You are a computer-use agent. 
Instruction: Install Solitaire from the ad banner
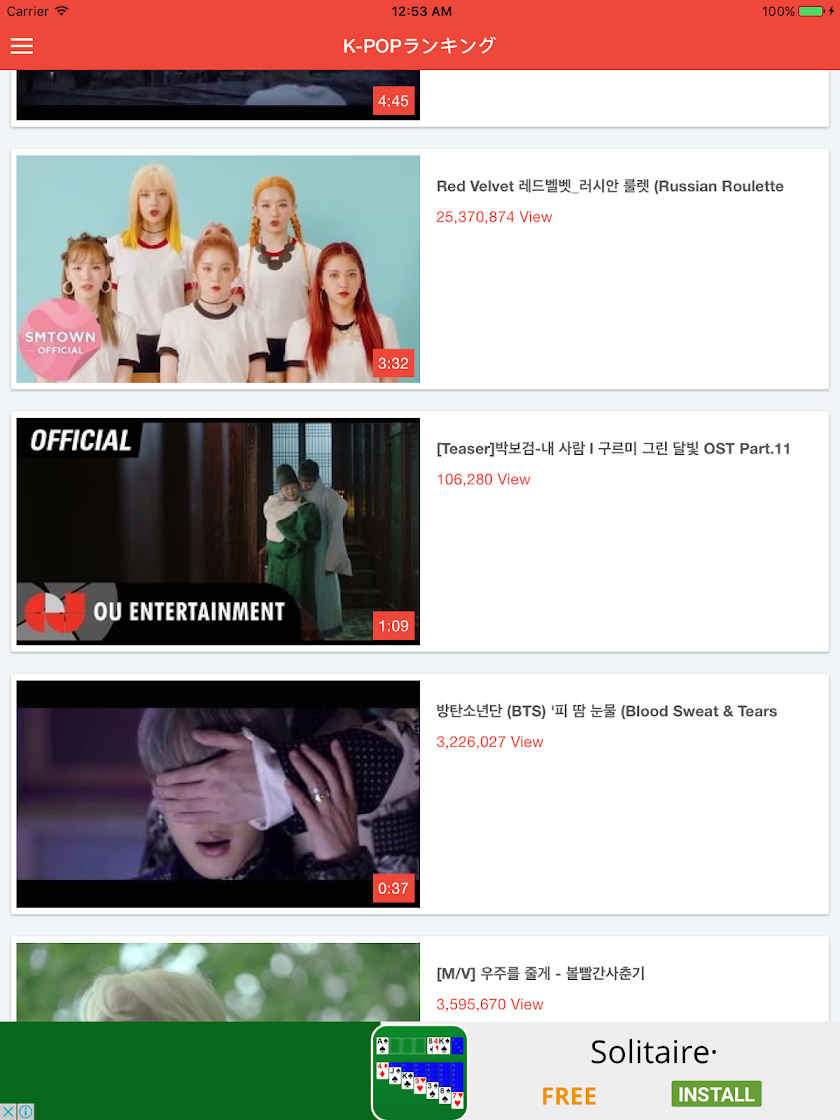[x=716, y=1094]
